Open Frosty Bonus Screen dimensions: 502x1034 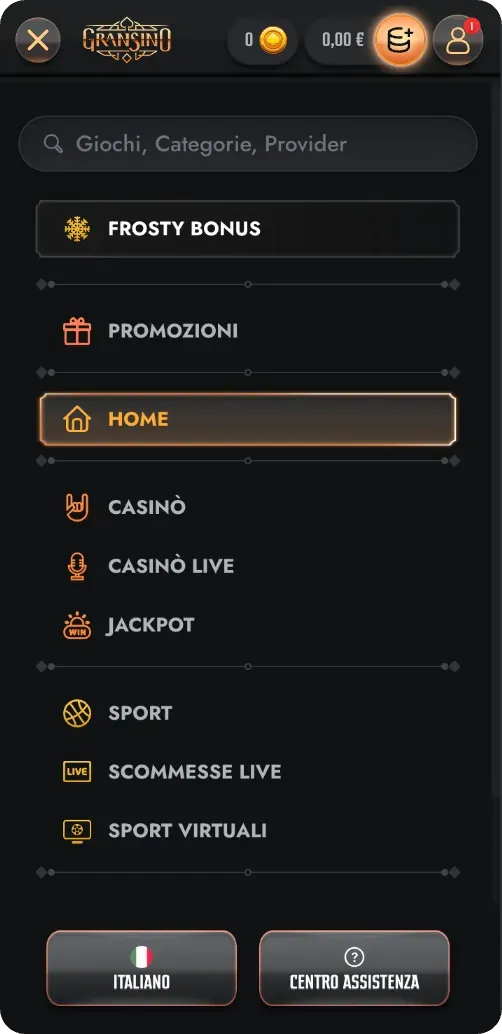[x=248, y=229]
